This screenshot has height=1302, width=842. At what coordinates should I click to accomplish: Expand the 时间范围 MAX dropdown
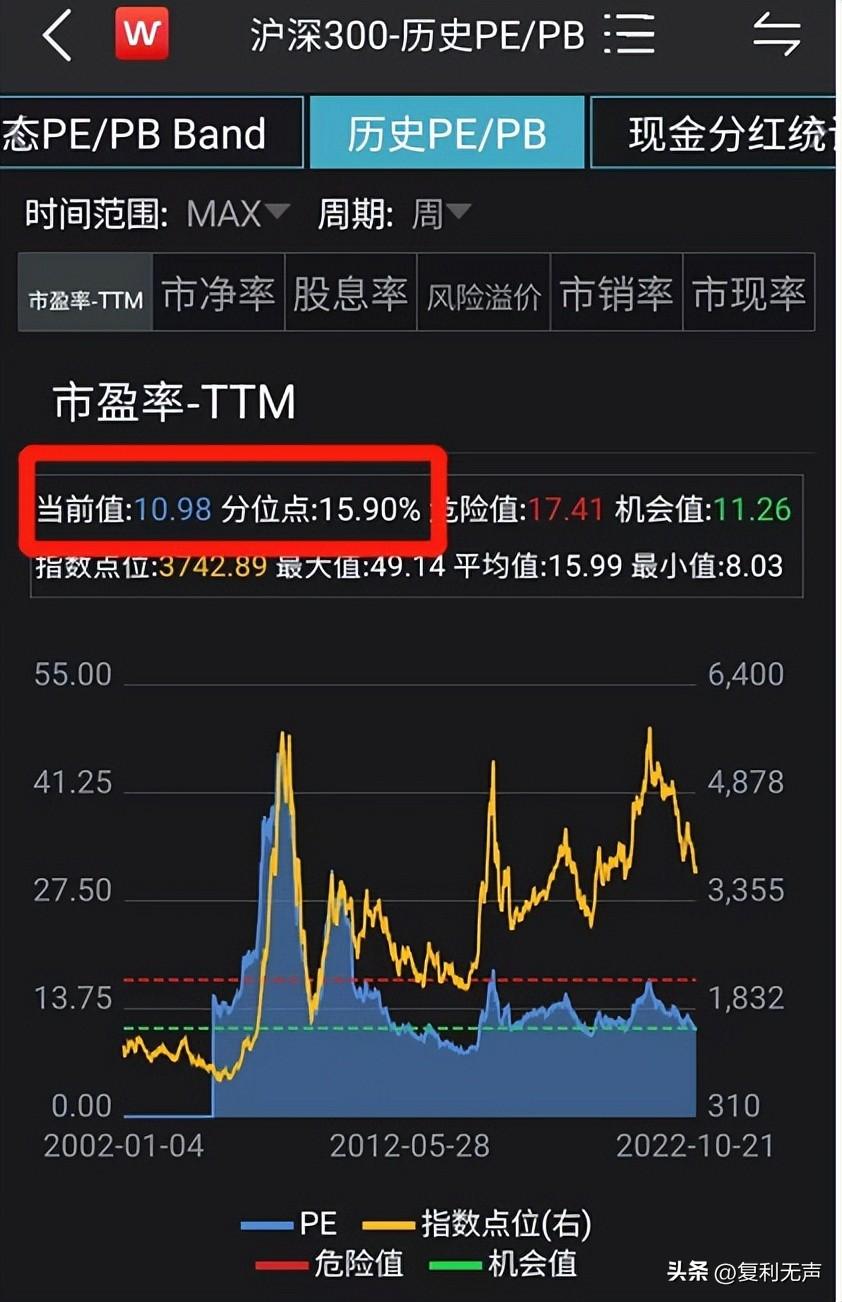point(238,213)
